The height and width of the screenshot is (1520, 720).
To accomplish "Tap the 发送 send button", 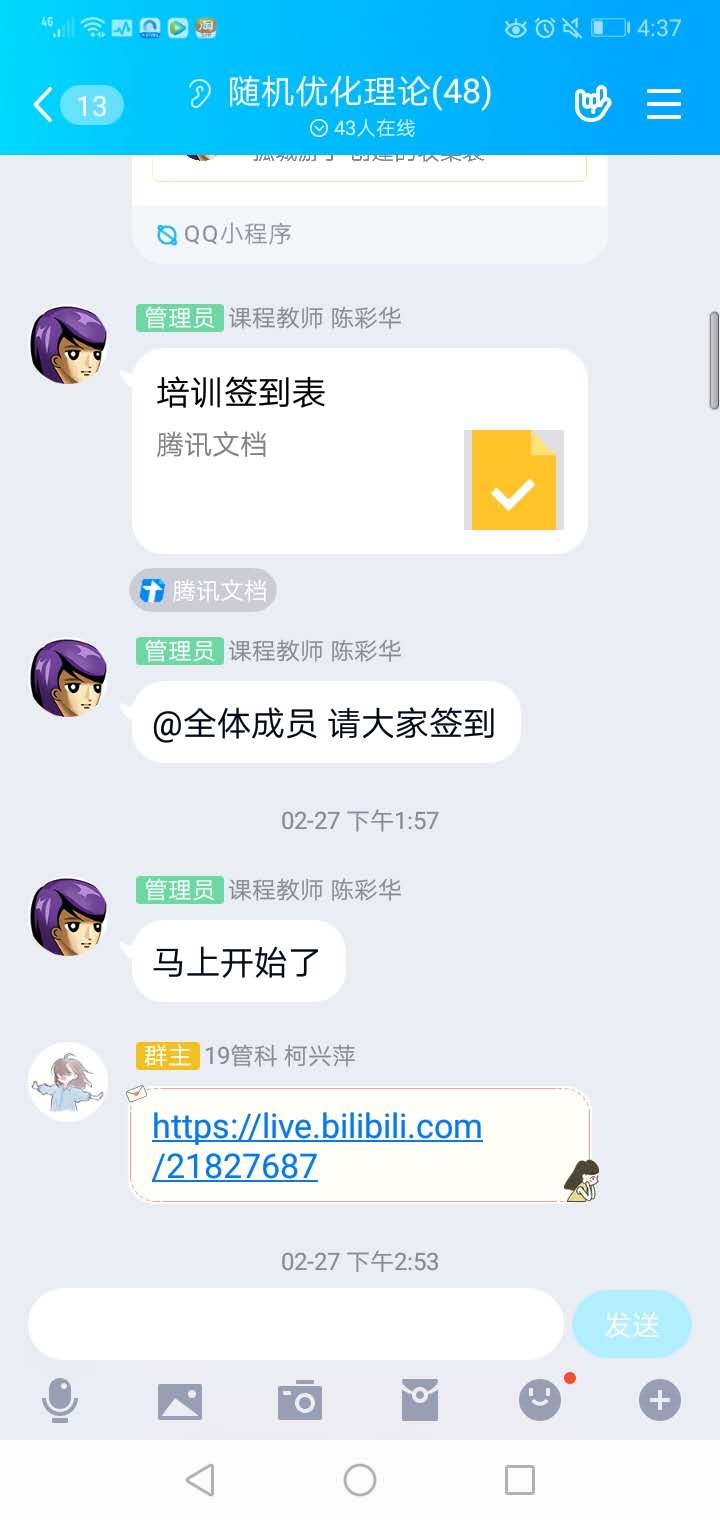I will [631, 1324].
